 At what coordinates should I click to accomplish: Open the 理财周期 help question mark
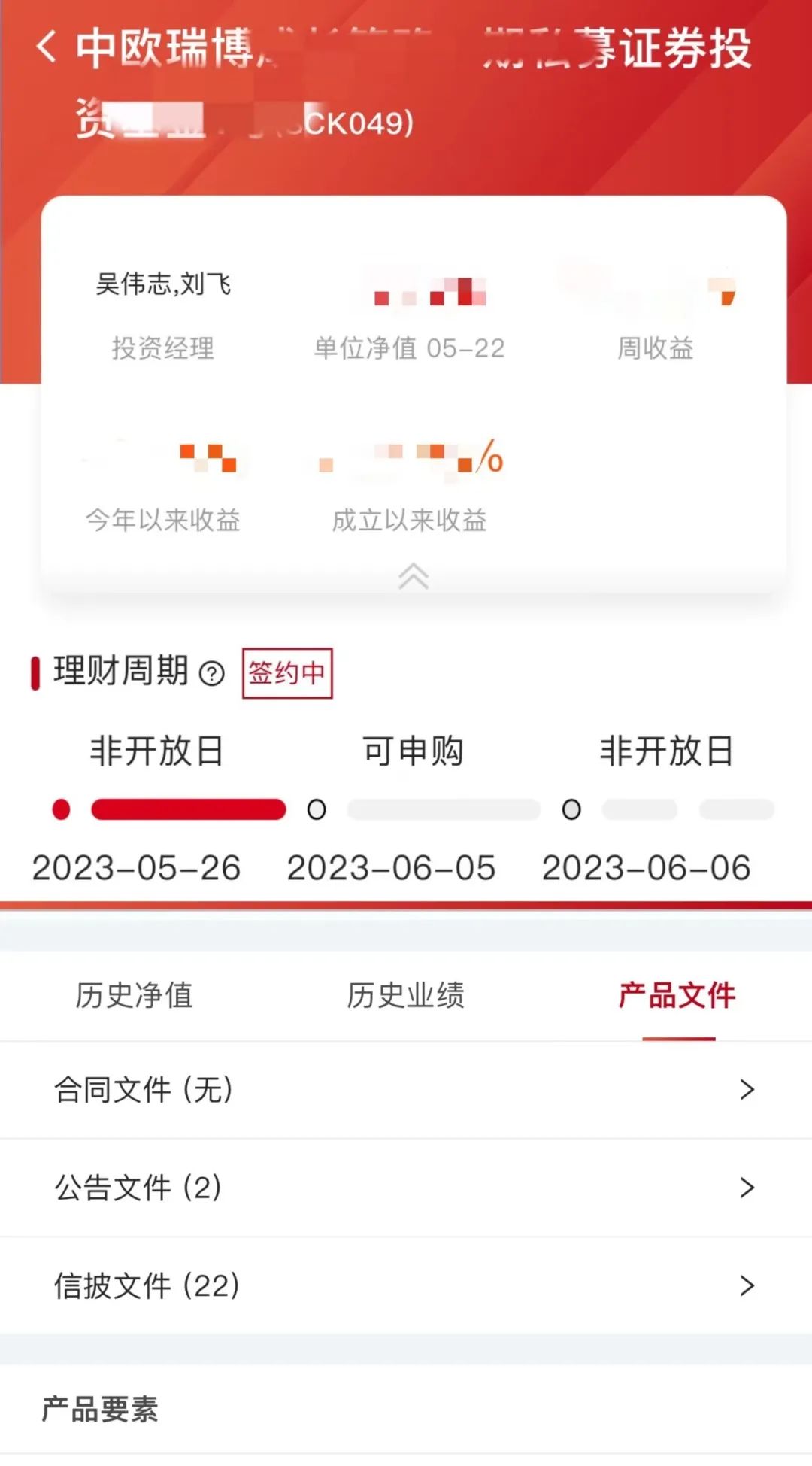212,673
